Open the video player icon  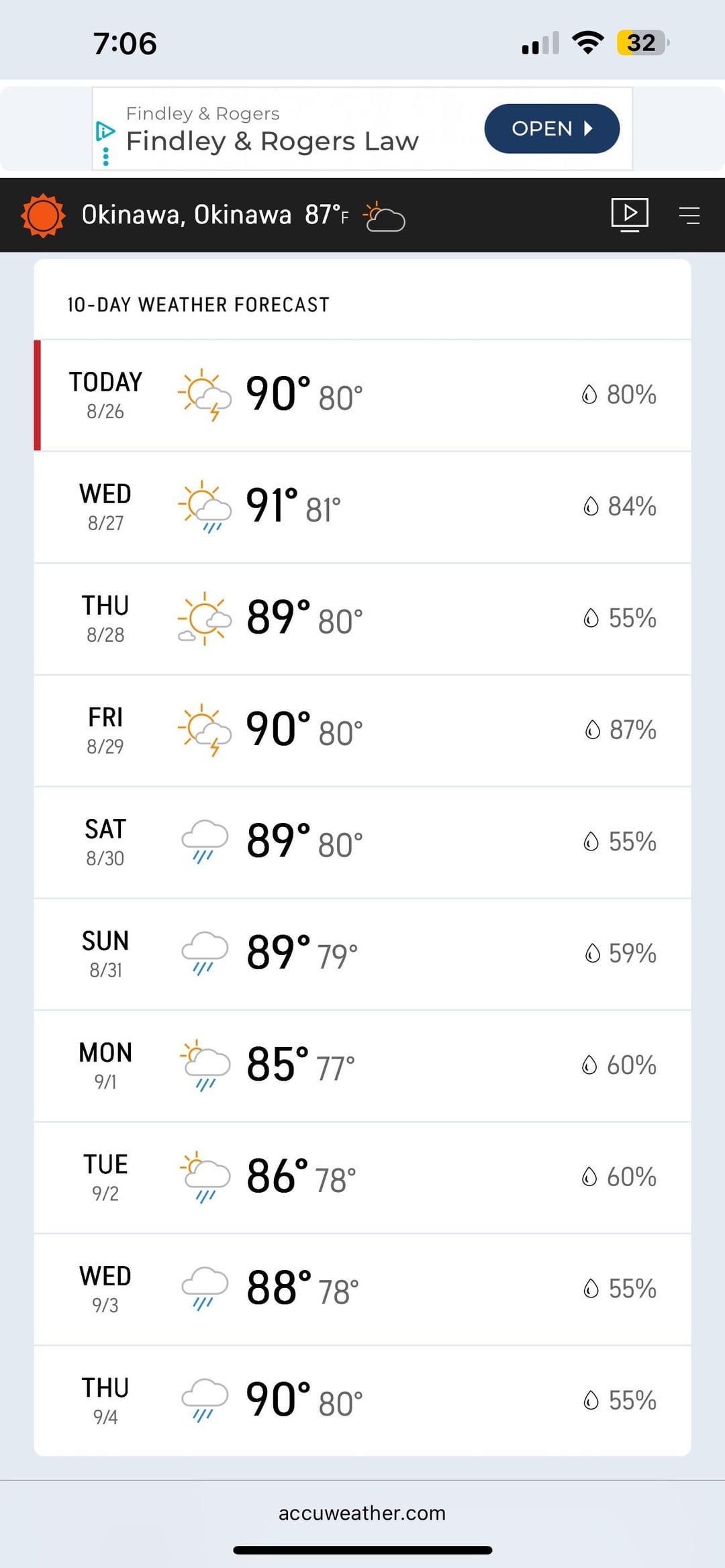pos(630,215)
